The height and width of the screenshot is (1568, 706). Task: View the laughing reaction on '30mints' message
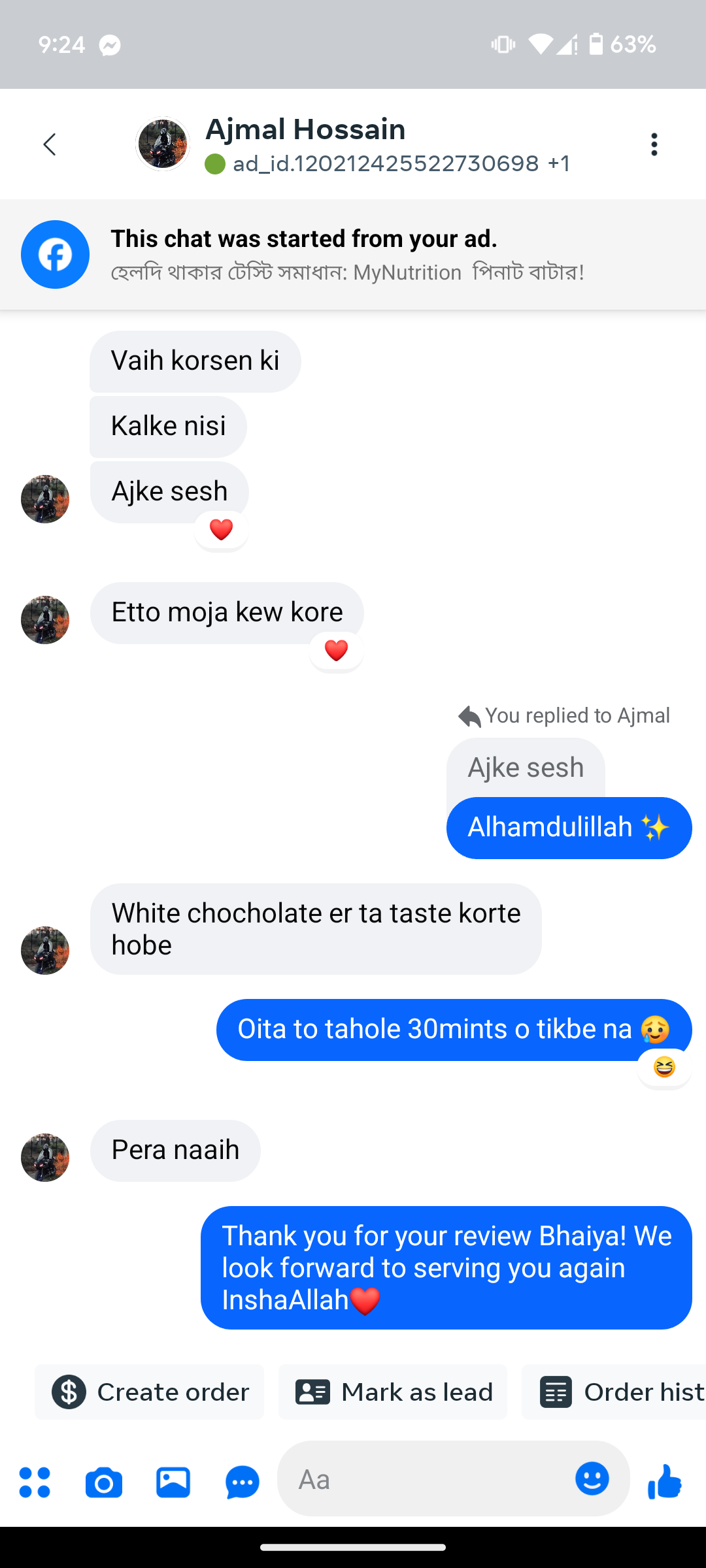pos(664,1068)
